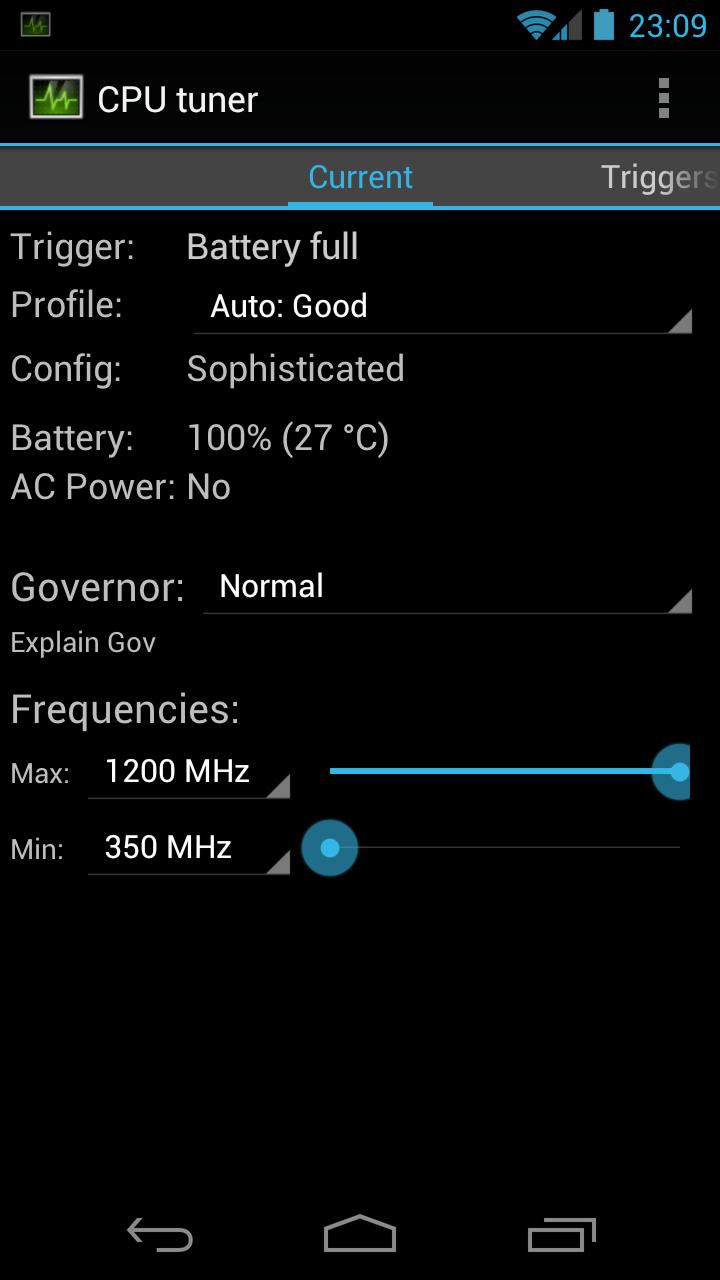Switch to the Triggers tab
Viewport: 720px width, 1280px height.
coord(660,177)
